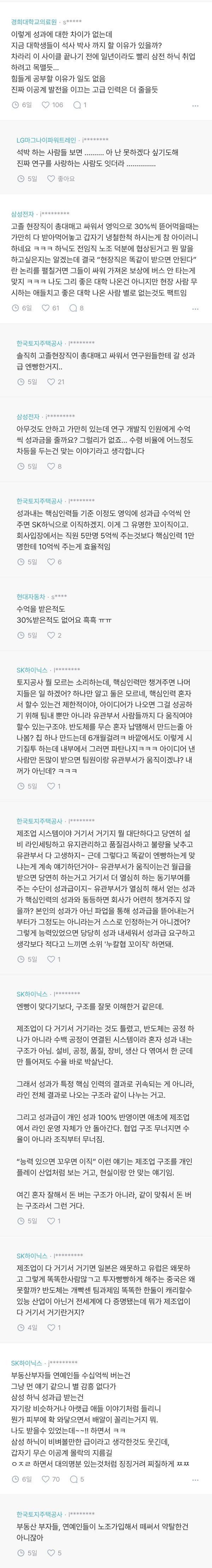The width and height of the screenshot is (212, 1568).
Task: Open the LG마그나이파워트레인 company link
Action: 46,140
